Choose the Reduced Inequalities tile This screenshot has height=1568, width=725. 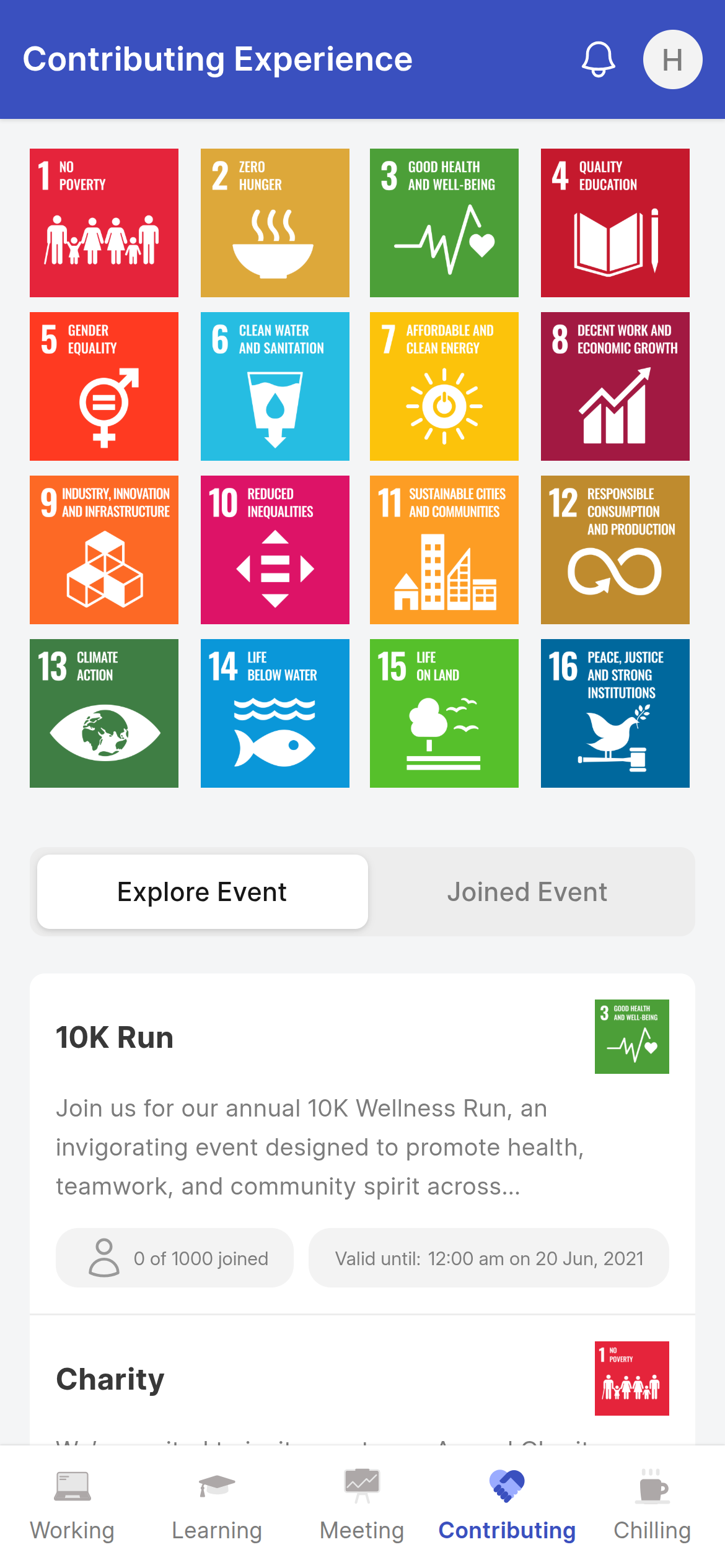pyautogui.click(x=275, y=550)
